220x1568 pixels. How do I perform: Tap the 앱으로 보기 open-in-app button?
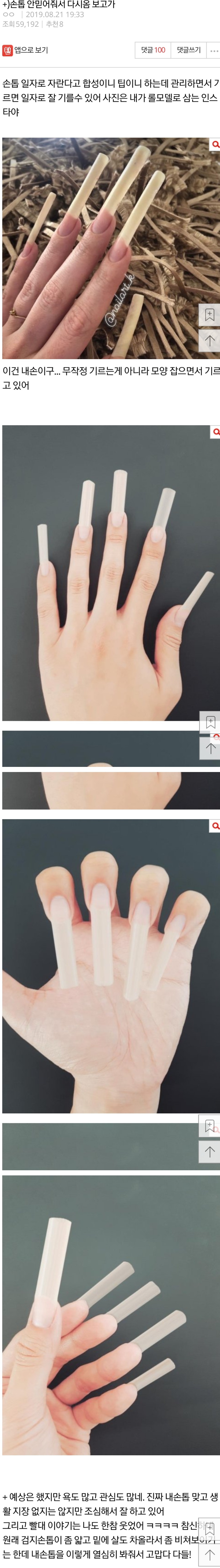25,50
